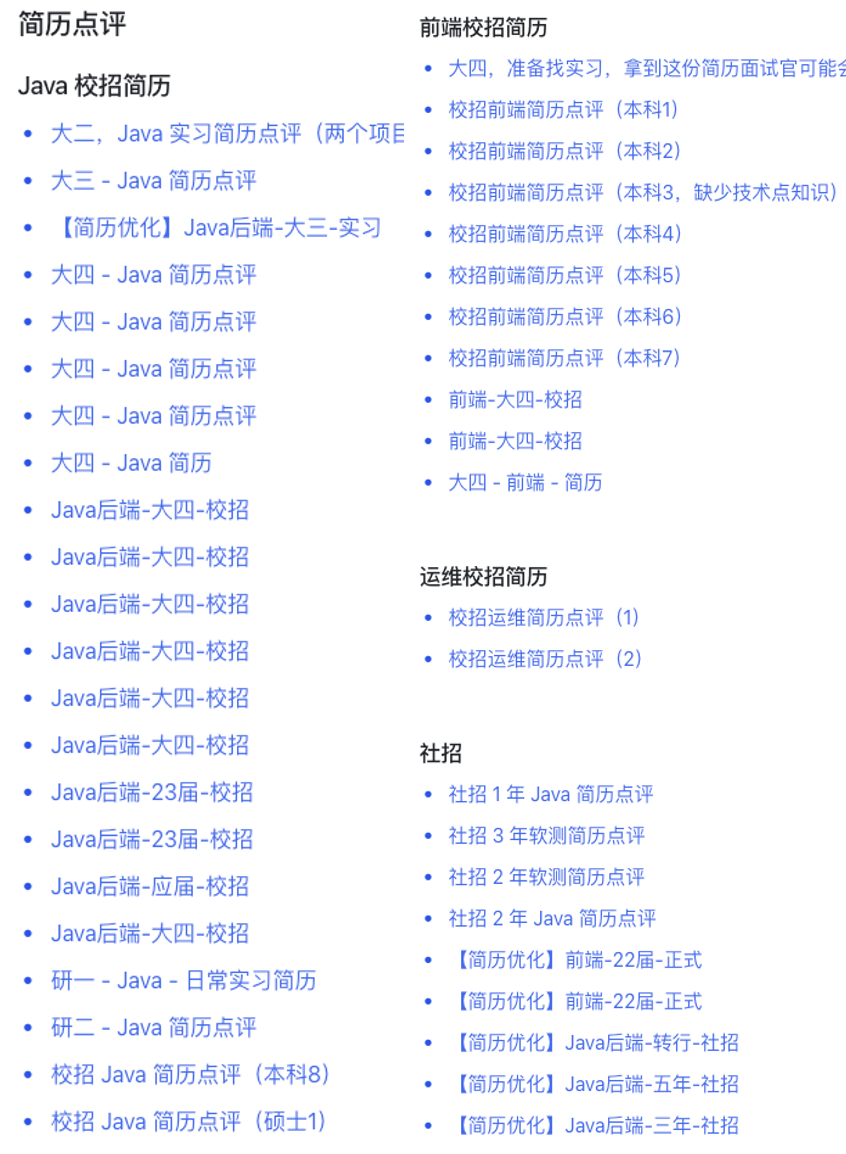846x1154 pixels.
Task: Open 研二 - Java 简历点评
Action: [x=154, y=1027]
